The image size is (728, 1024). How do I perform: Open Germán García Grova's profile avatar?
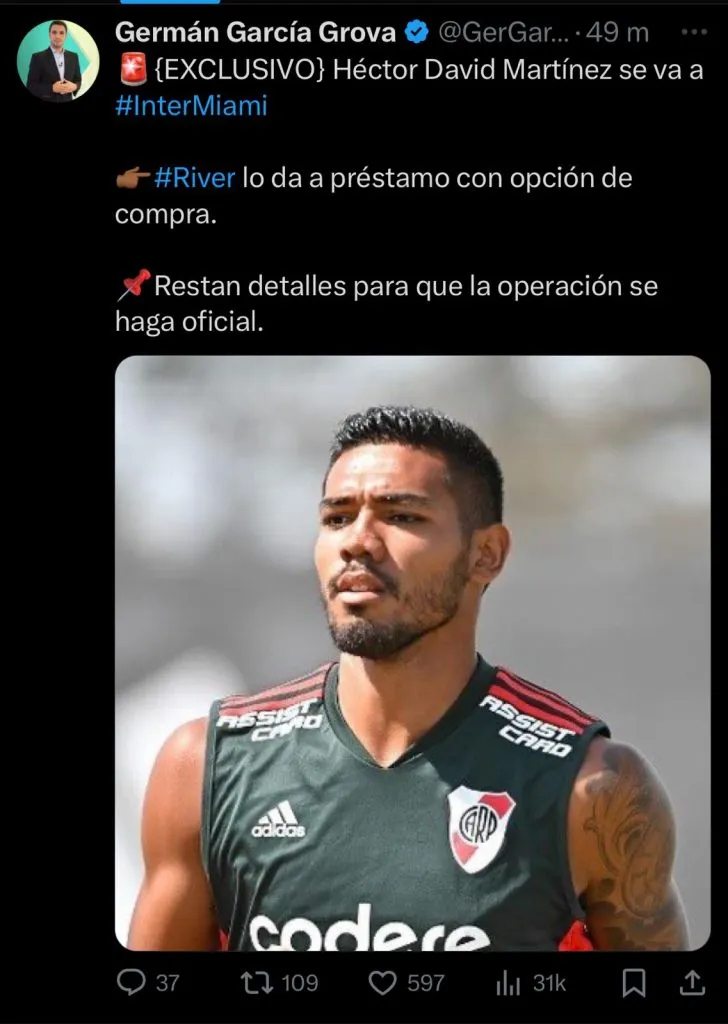pos(58,60)
